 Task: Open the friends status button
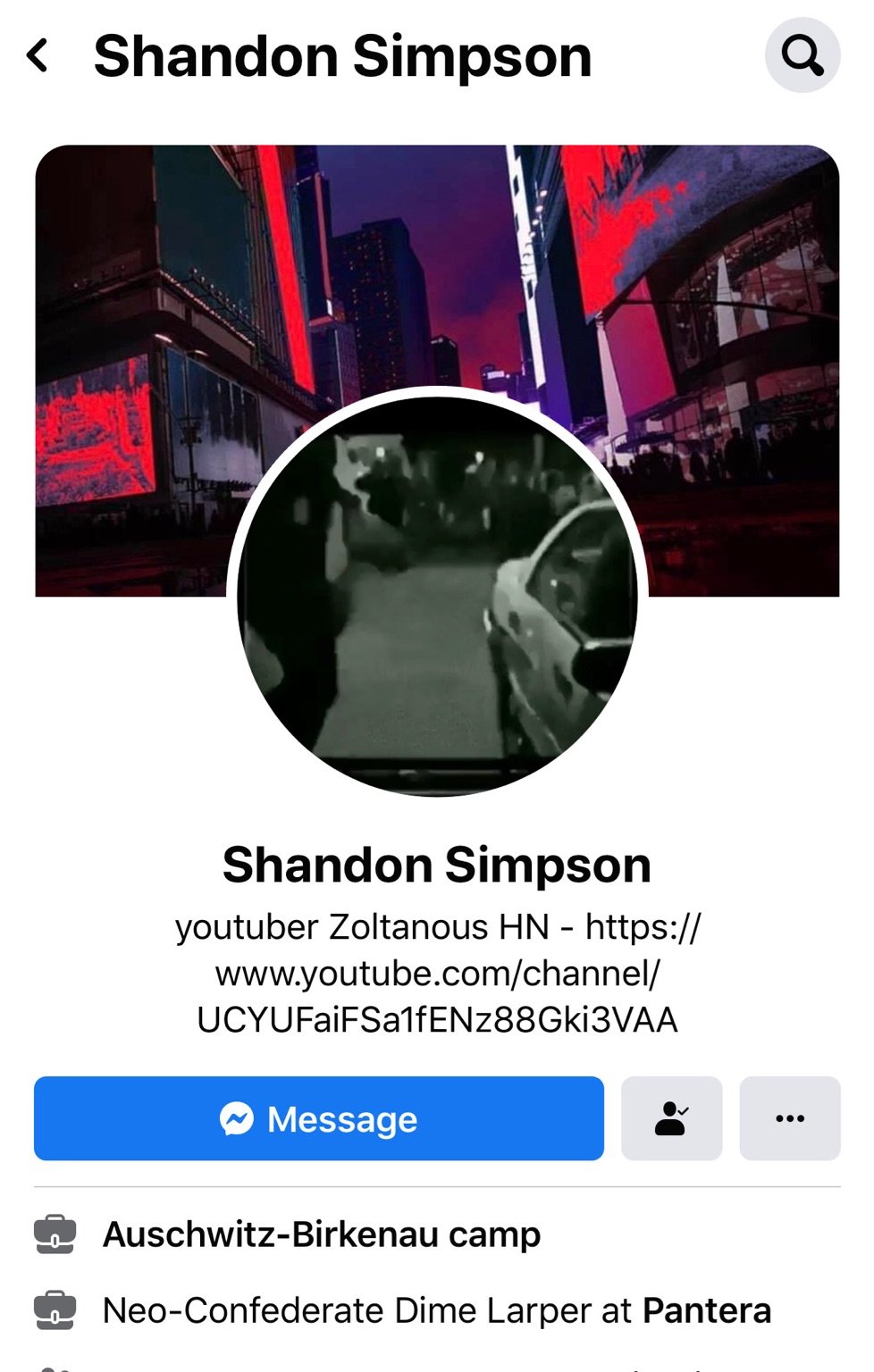click(x=671, y=1118)
